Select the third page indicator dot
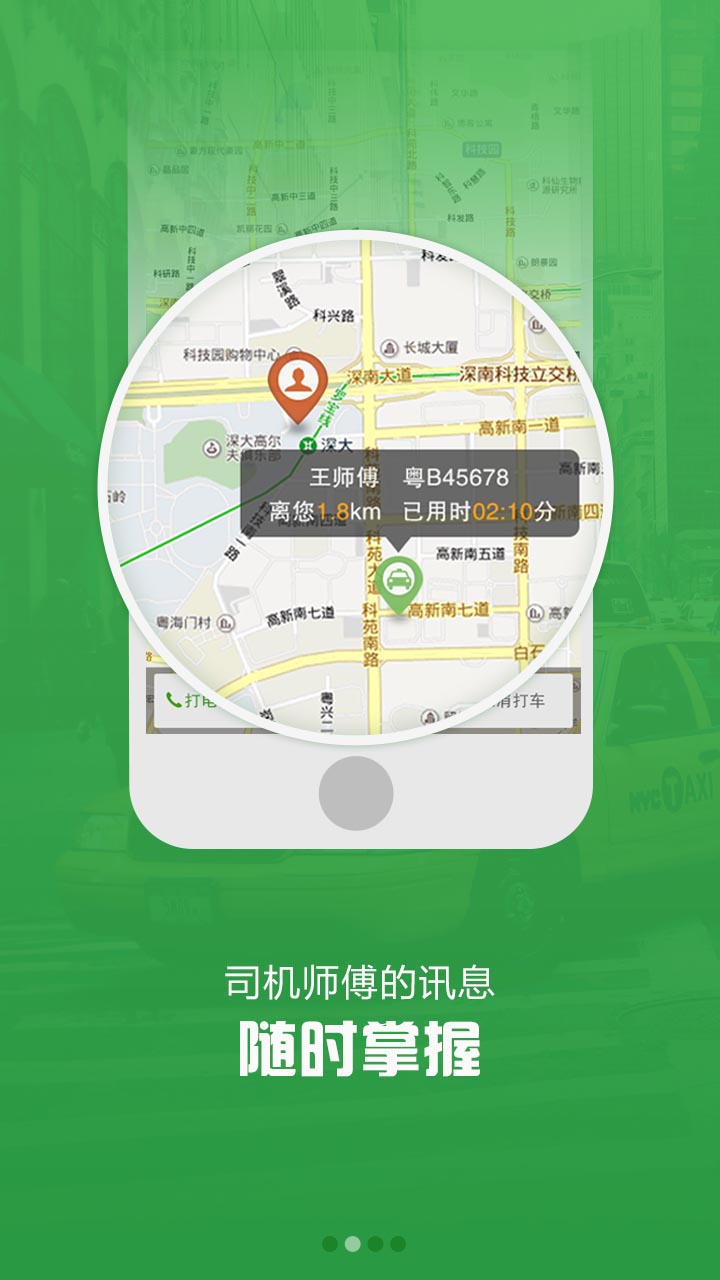This screenshot has height=1280, width=720. [375, 1244]
